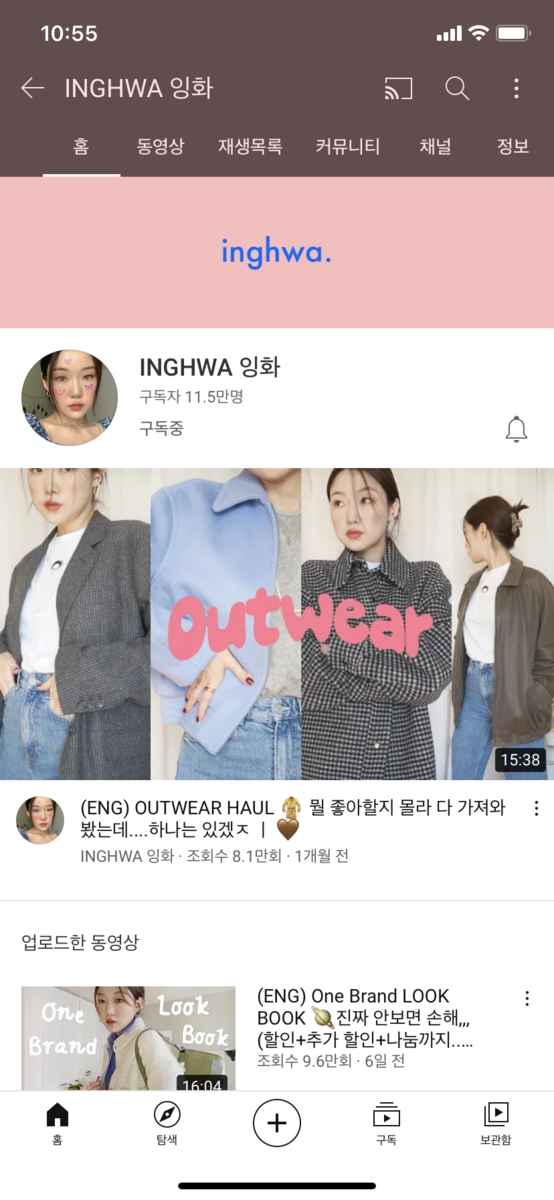Viewport: 554px width, 1200px height.
Task: Open the 탐색 explore tab
Action: (x=167, y=1123)
